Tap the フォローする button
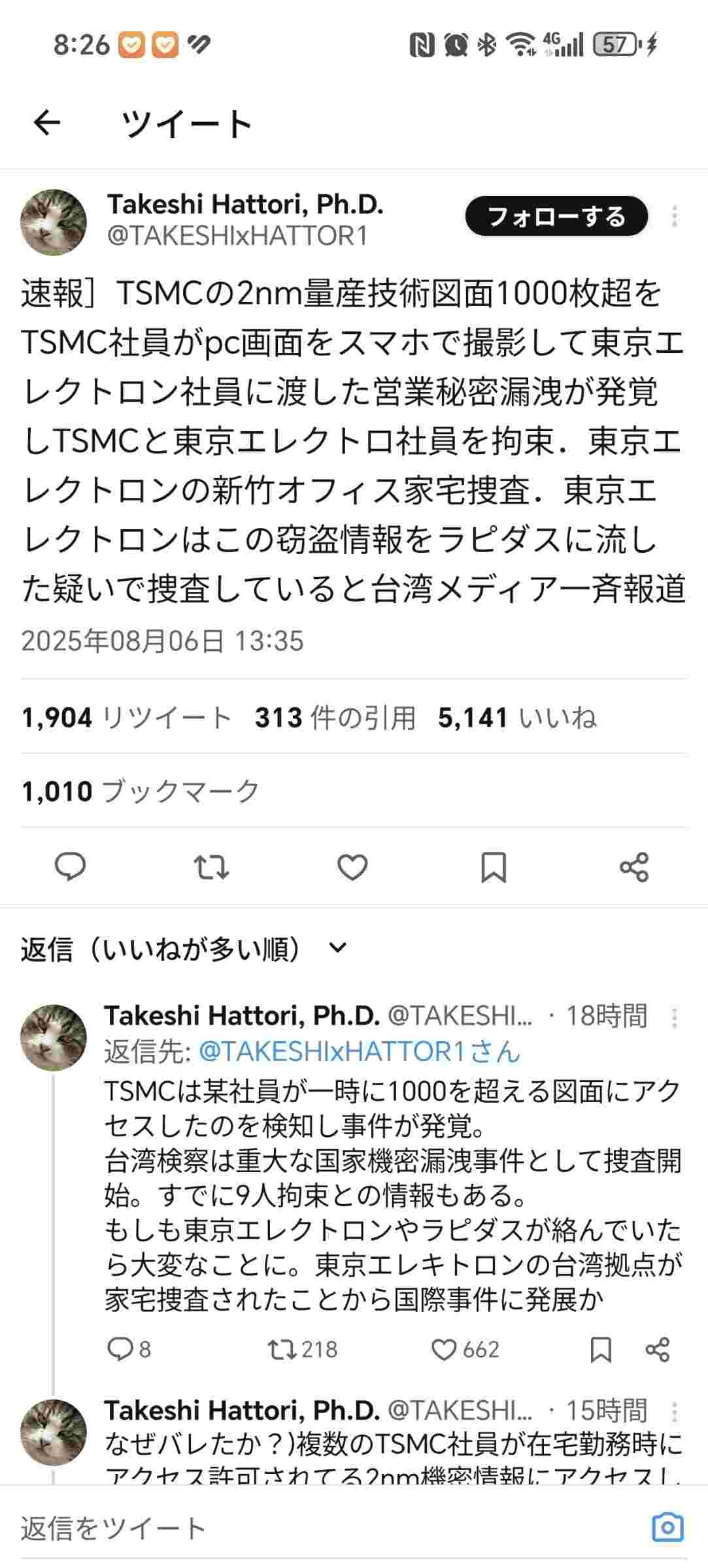This screenshot has height=1568, width=708. click(556, 216)
